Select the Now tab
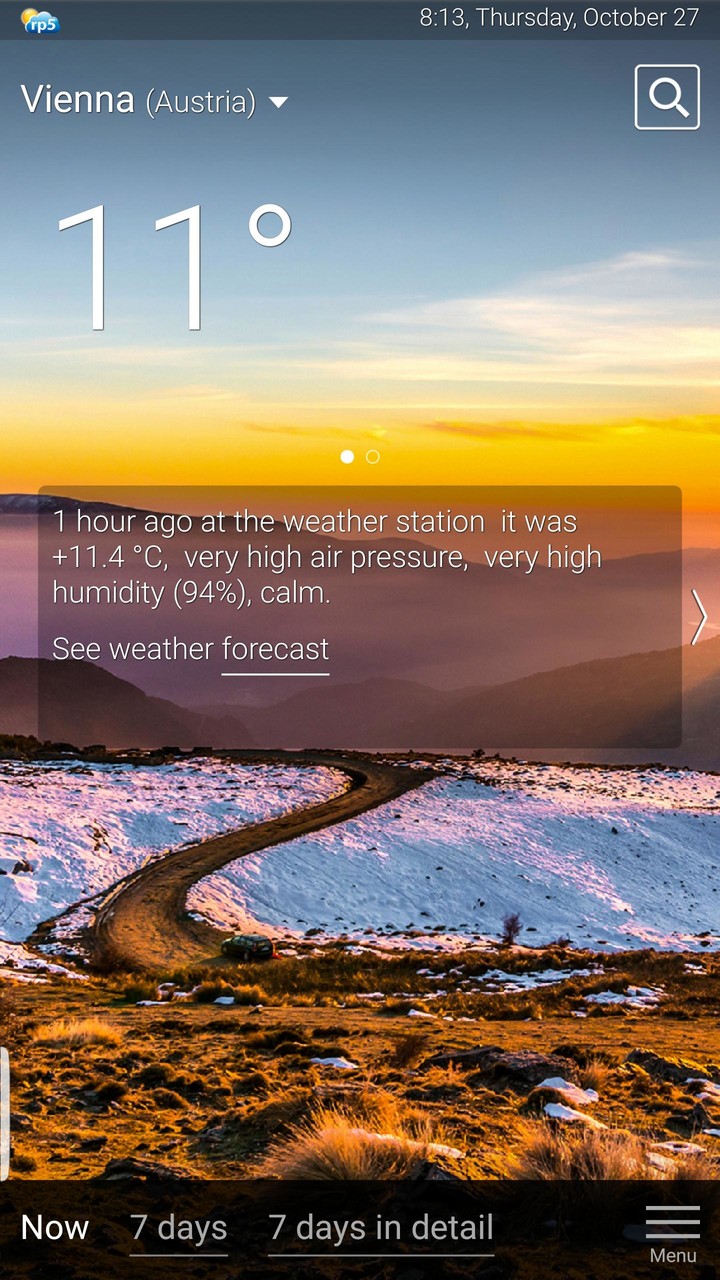This screenshot has width=720, height=1280. tap(55, 1228)
